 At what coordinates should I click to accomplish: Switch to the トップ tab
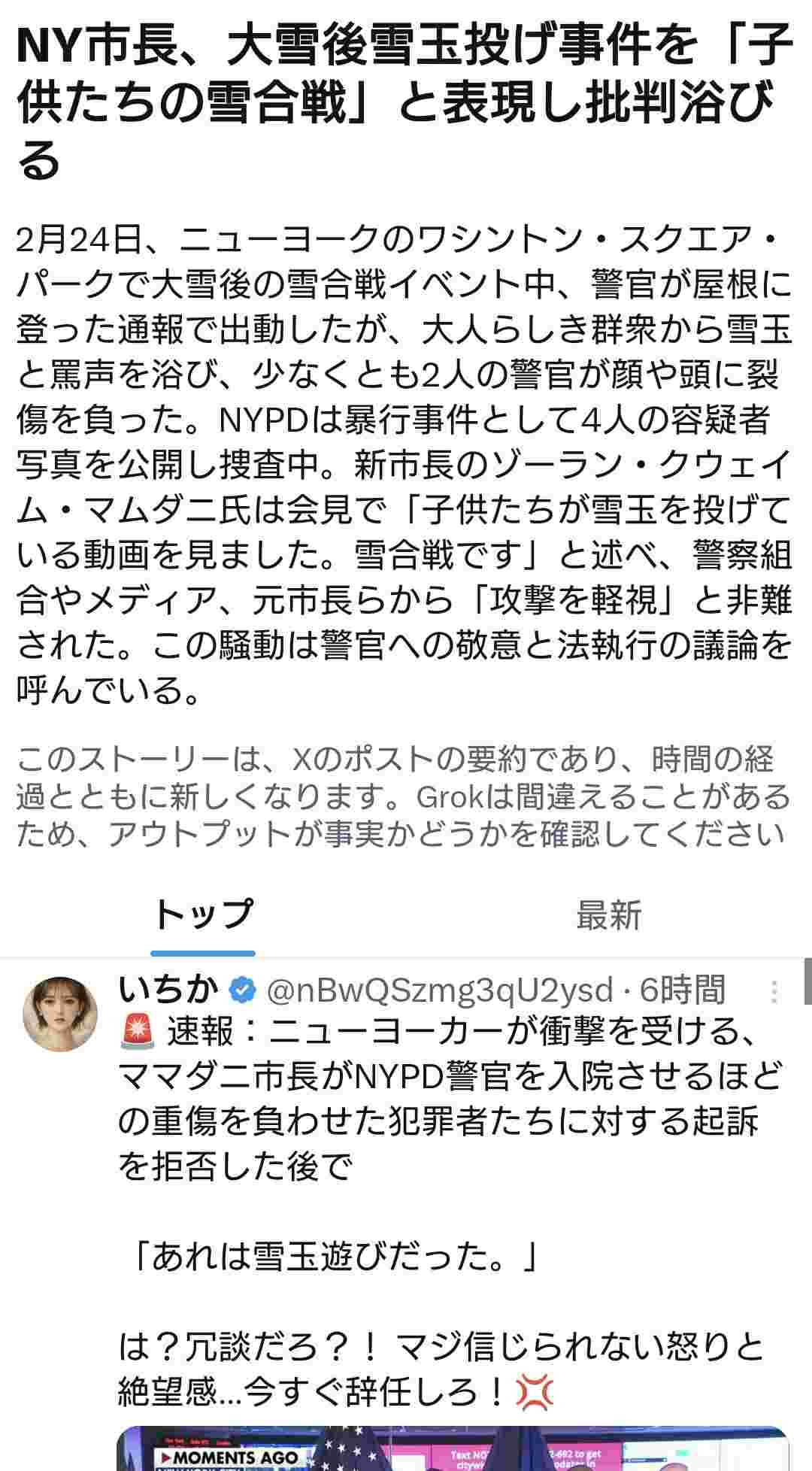tap(203, 916)
